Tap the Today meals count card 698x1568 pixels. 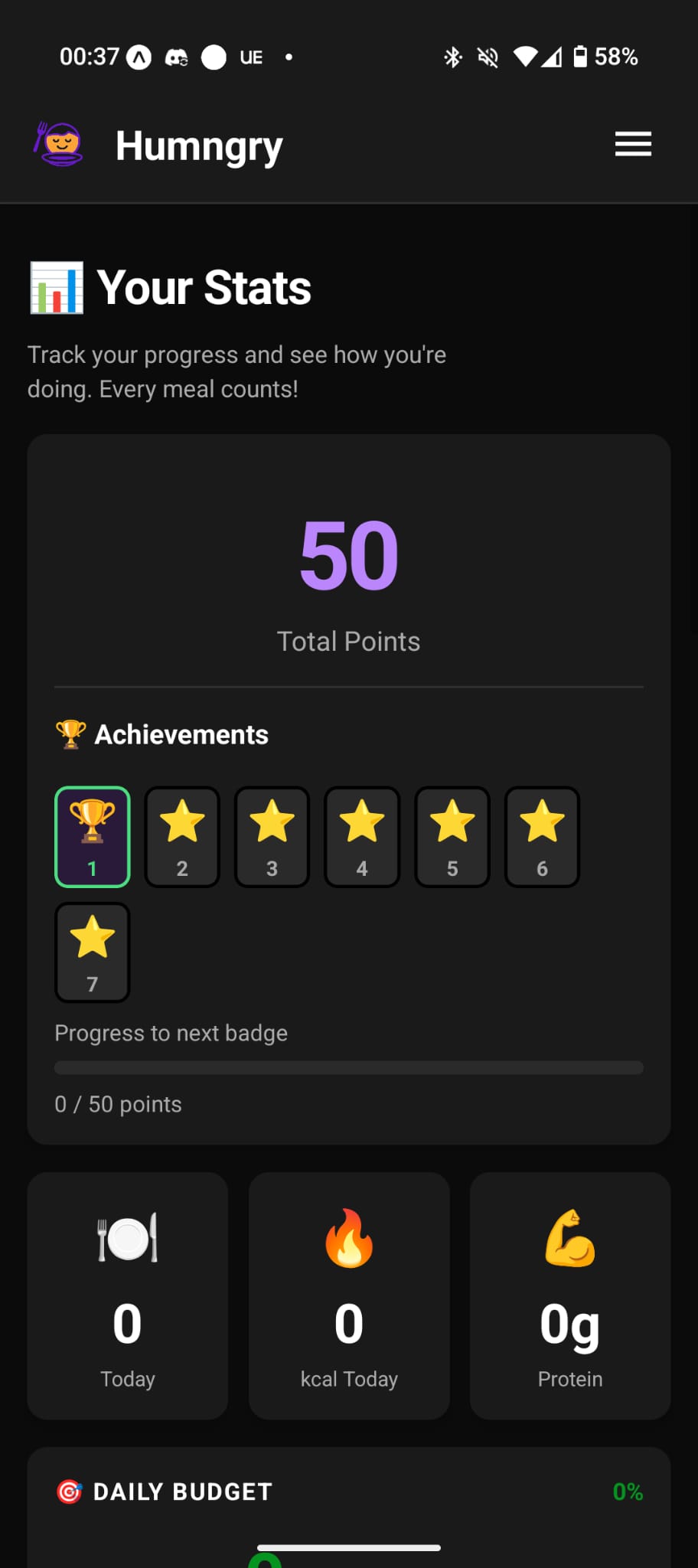pyautogui.click(x=127, y=1294)
